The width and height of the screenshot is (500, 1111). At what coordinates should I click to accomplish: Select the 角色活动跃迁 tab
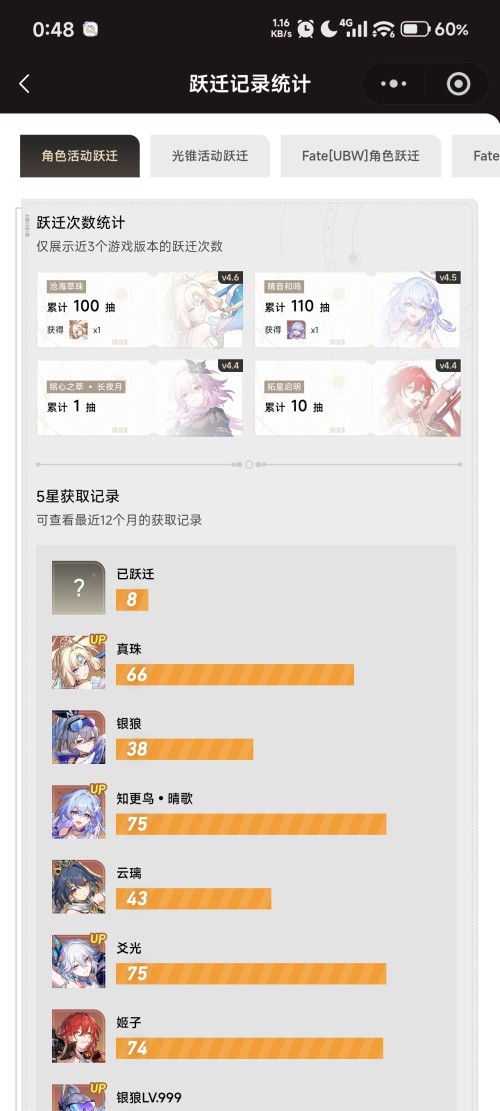[x=80, y=156]
